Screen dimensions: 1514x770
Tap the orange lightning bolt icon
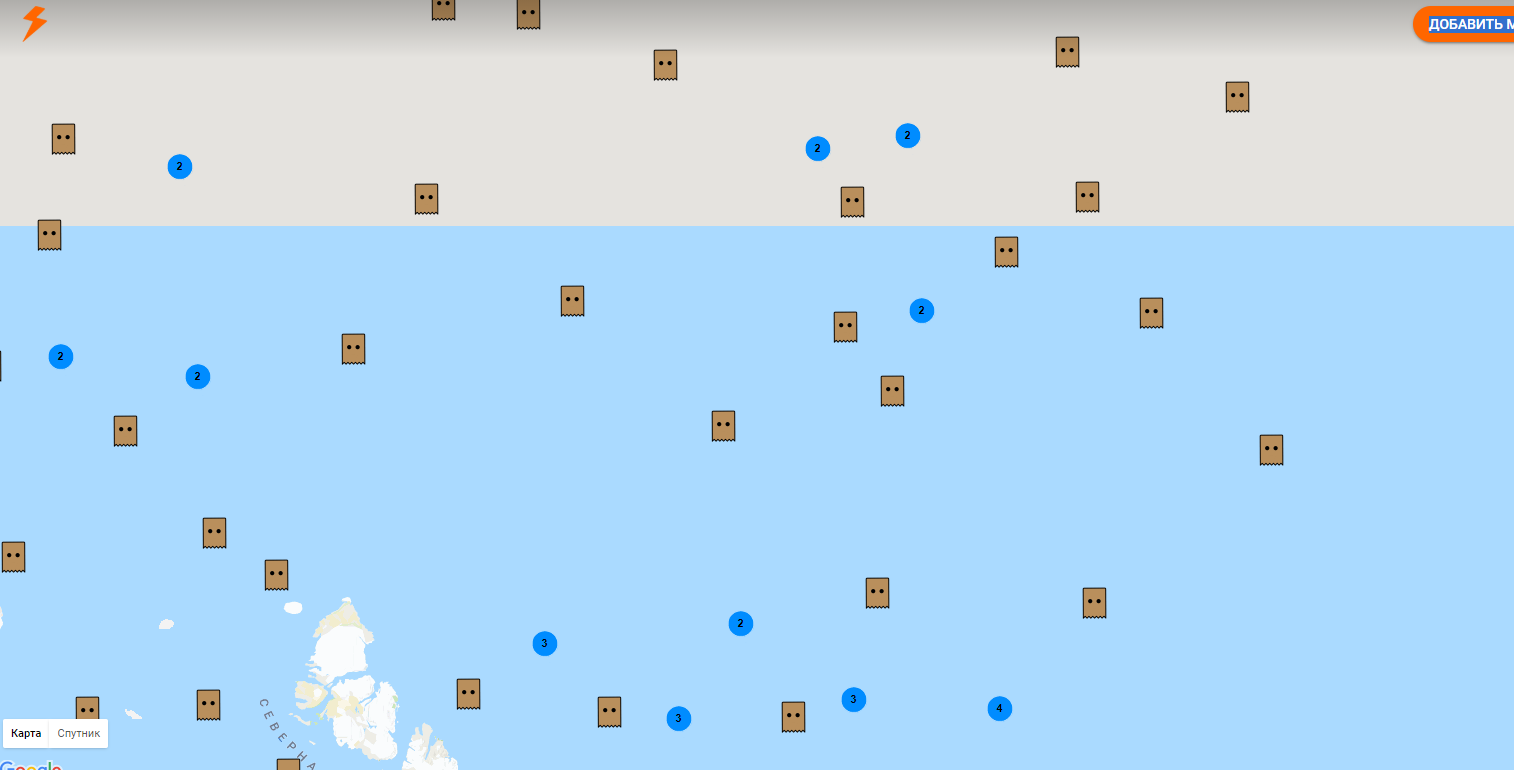pyautogui.click(x=34, y=23)
